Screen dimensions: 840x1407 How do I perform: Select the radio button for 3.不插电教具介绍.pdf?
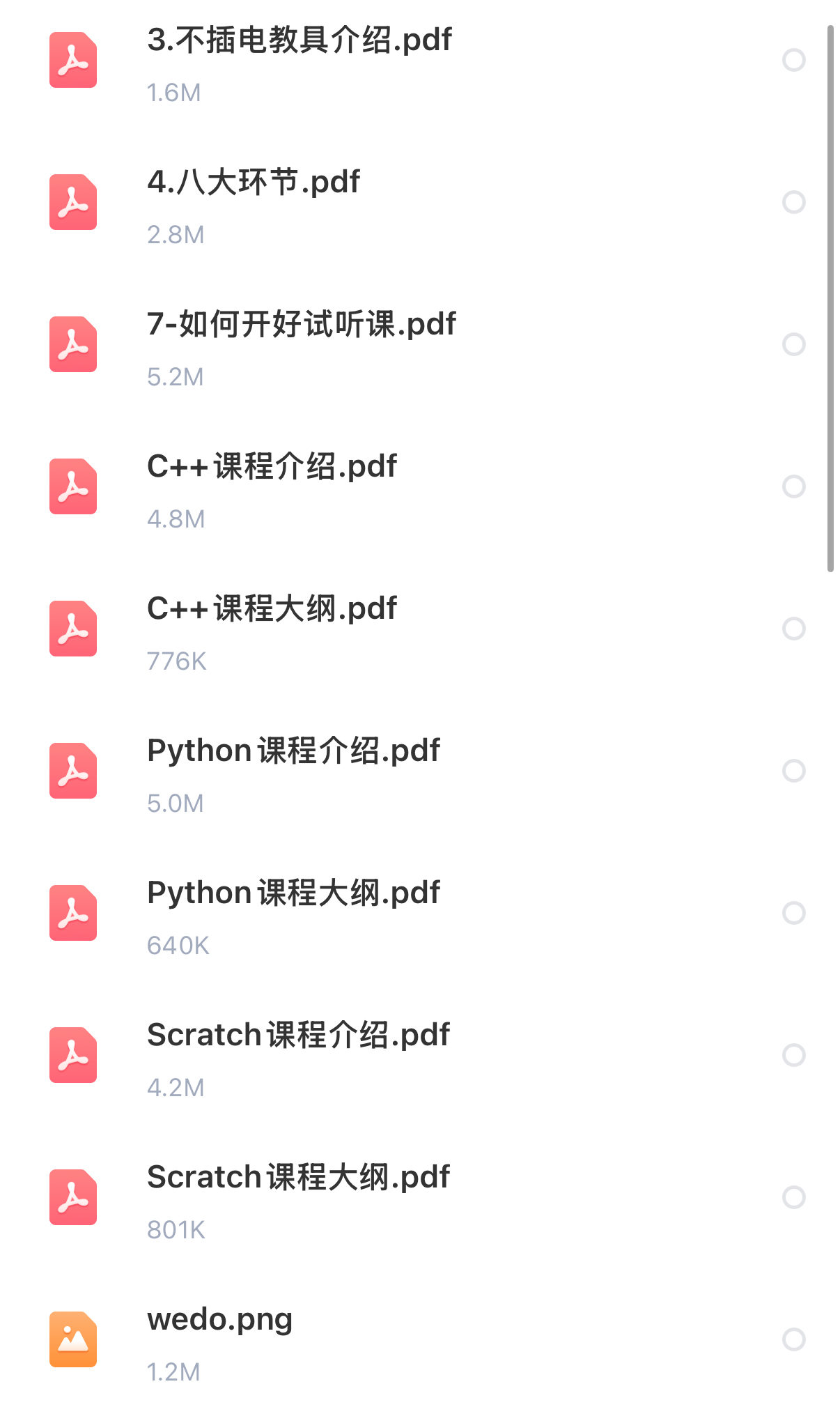[793, 60]
